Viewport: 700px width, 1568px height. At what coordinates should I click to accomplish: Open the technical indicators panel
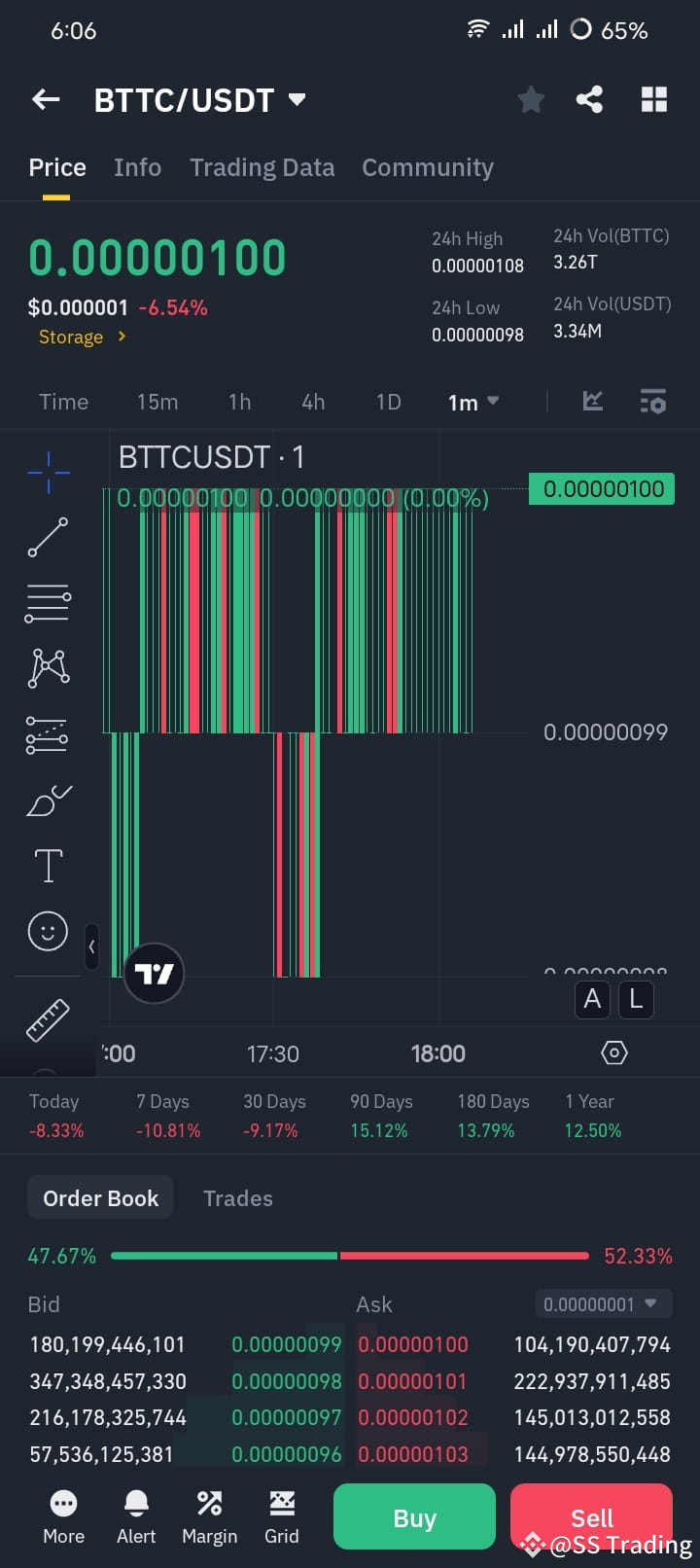[593, 401]
